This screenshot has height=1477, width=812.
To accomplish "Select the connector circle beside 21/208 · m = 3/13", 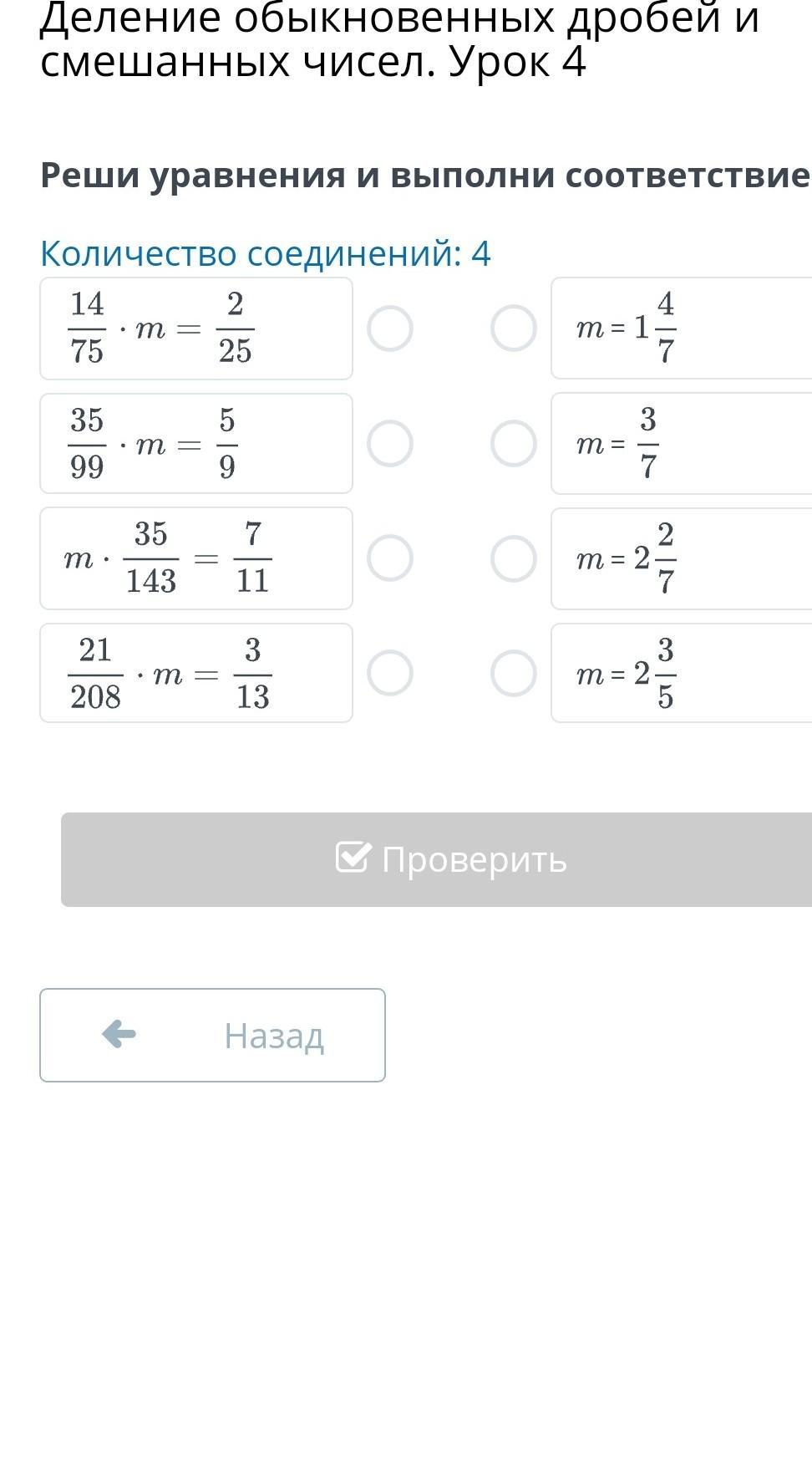I will click(x=390, y=673).
